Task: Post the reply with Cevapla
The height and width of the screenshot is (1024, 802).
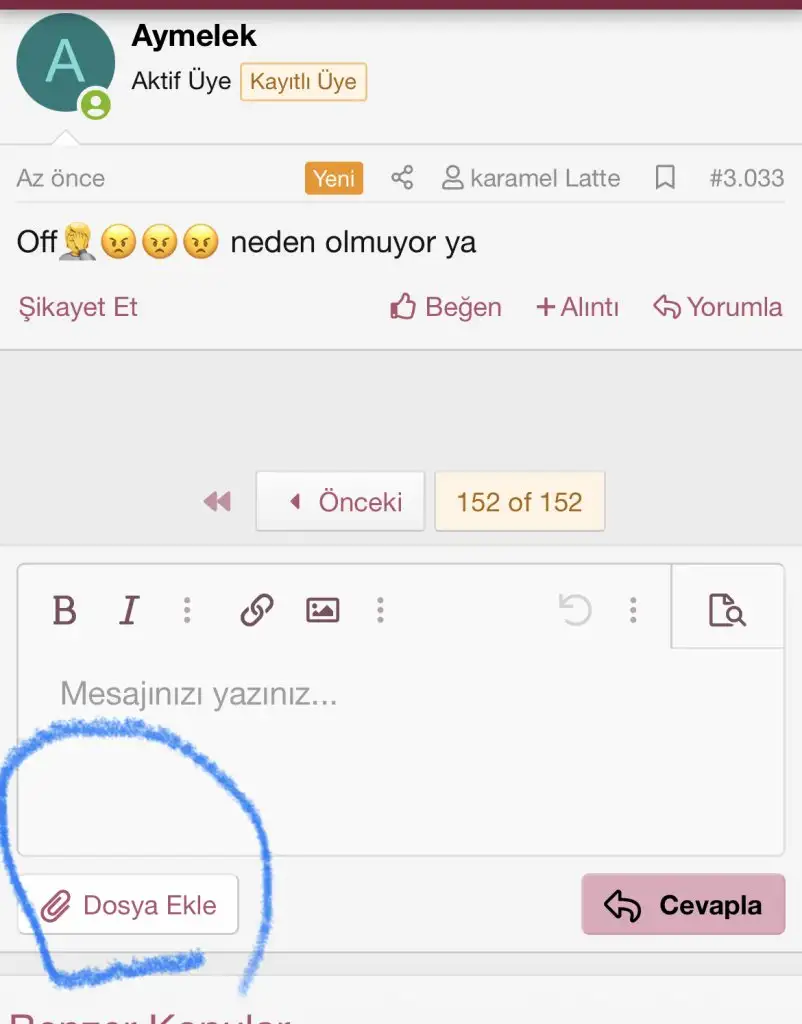Action: pos(683,906)
